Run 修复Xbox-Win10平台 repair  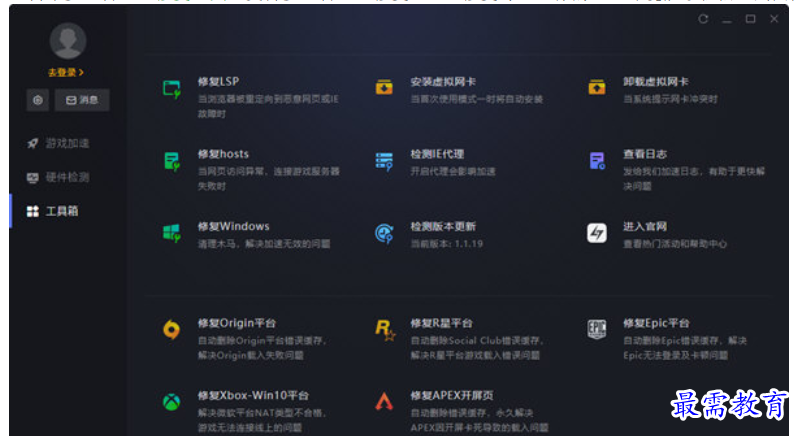click(x=252, y=396)
